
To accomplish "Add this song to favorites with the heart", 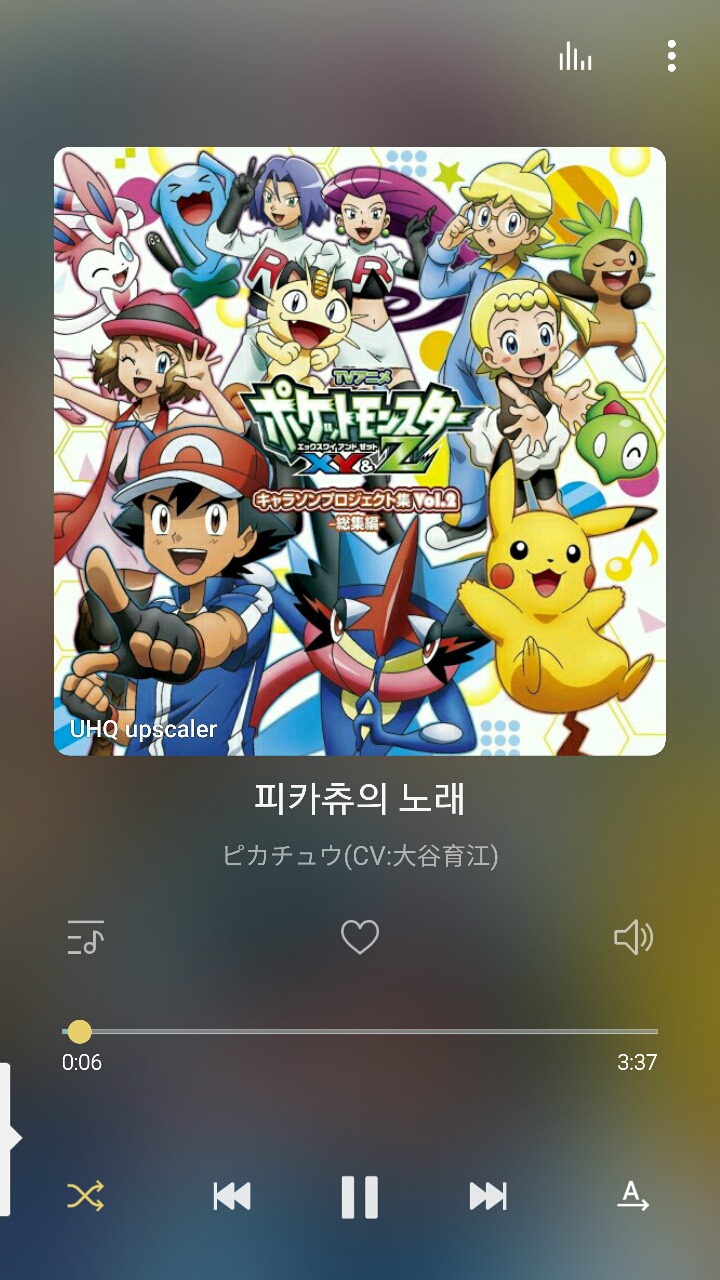I will 360,937.
